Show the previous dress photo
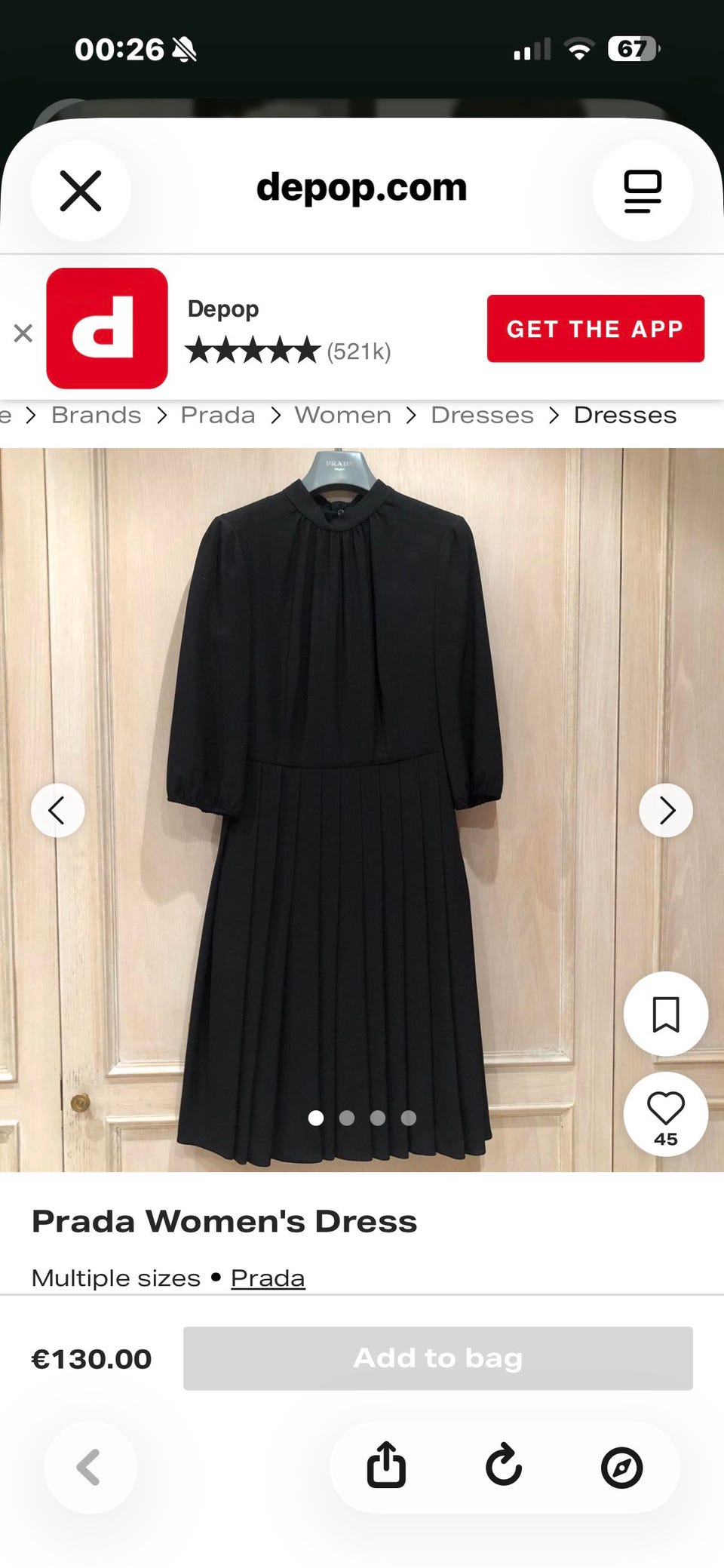Image resolution: width=724 pixels, height=1568 pixels. coord(58,811)
